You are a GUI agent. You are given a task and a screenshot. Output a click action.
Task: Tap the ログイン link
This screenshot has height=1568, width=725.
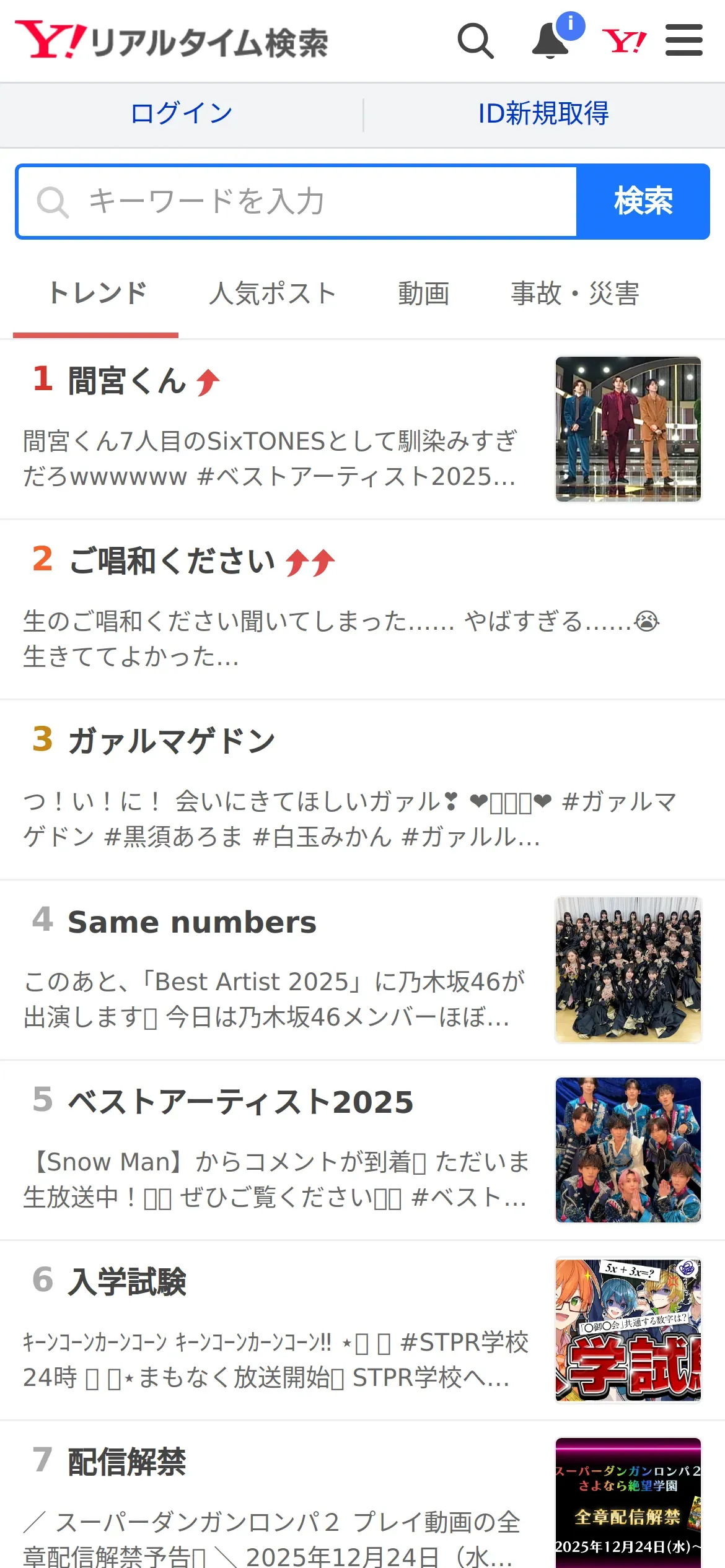pyautogui.click(x=182, y=114)
